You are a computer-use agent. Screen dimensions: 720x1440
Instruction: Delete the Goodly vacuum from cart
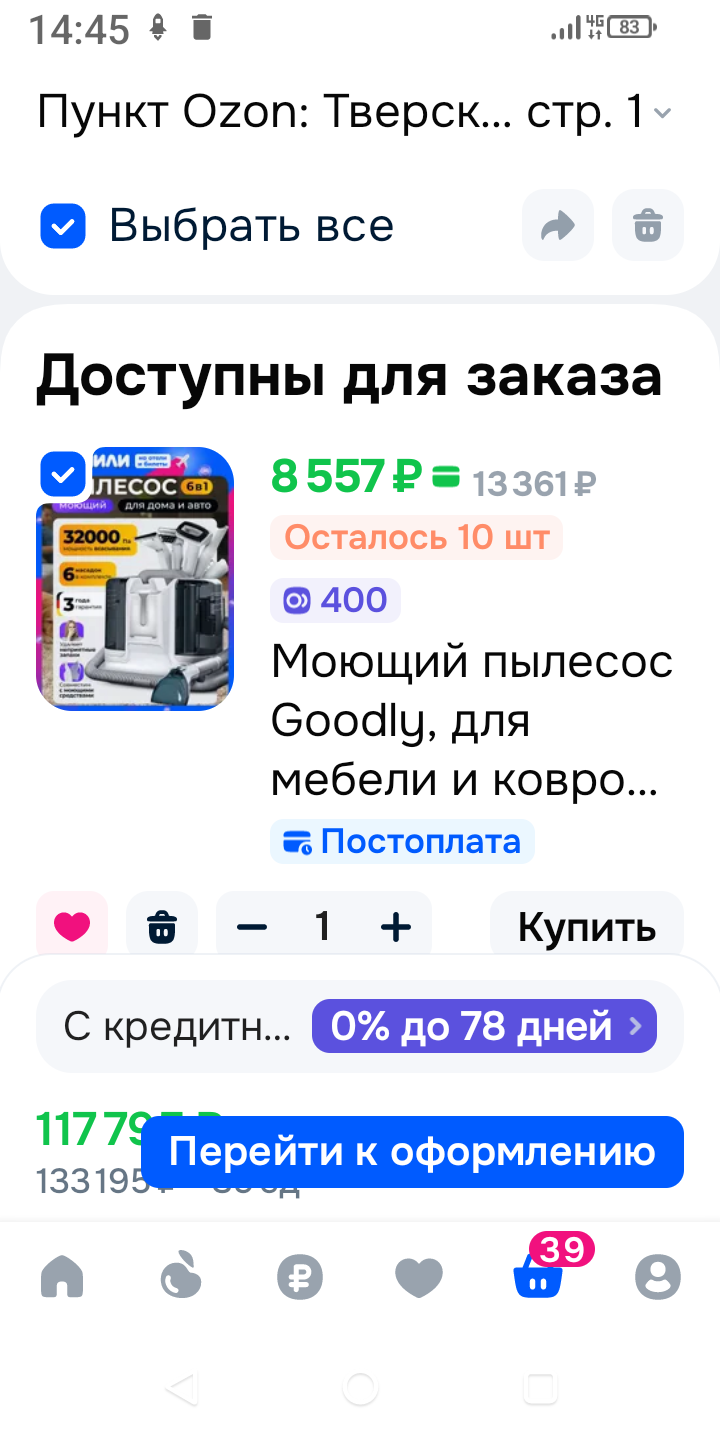[x=162, y=928]
